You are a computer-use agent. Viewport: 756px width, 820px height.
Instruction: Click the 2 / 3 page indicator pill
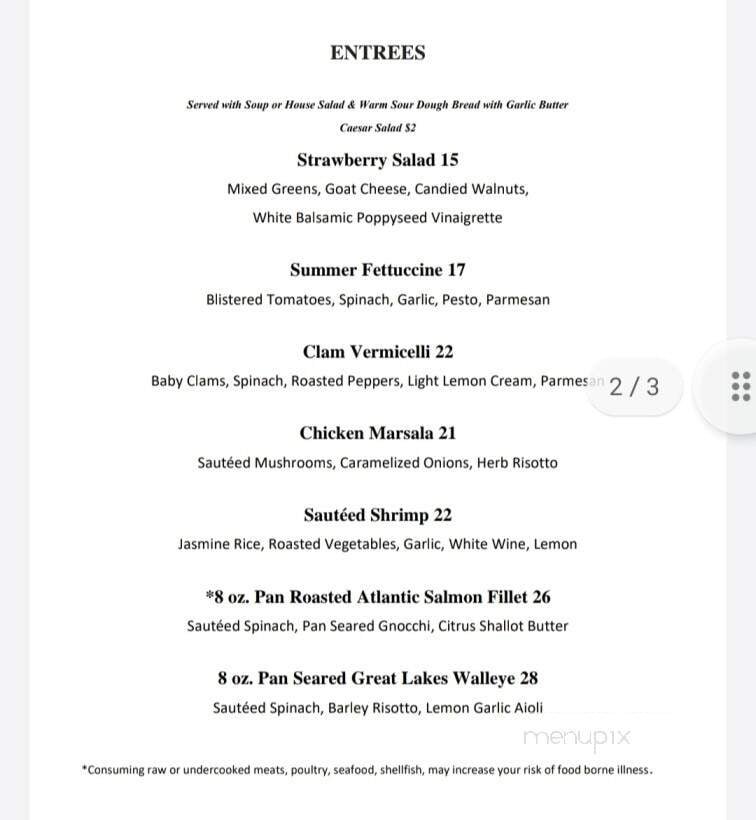633,385
